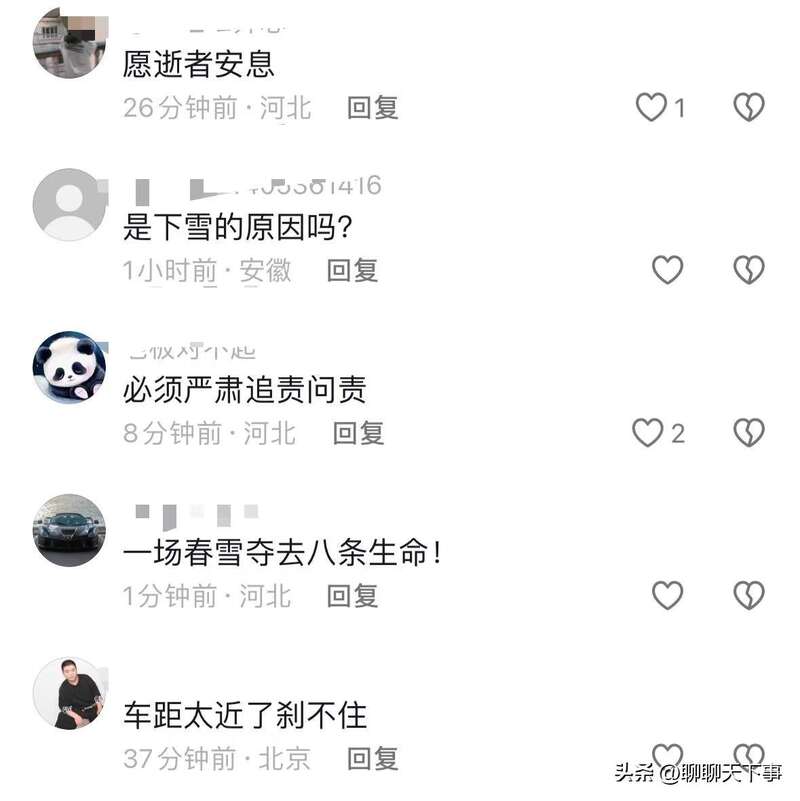
Task: Like the comment 是下雪的原因吗?
Action: click(x=667, y=269)
